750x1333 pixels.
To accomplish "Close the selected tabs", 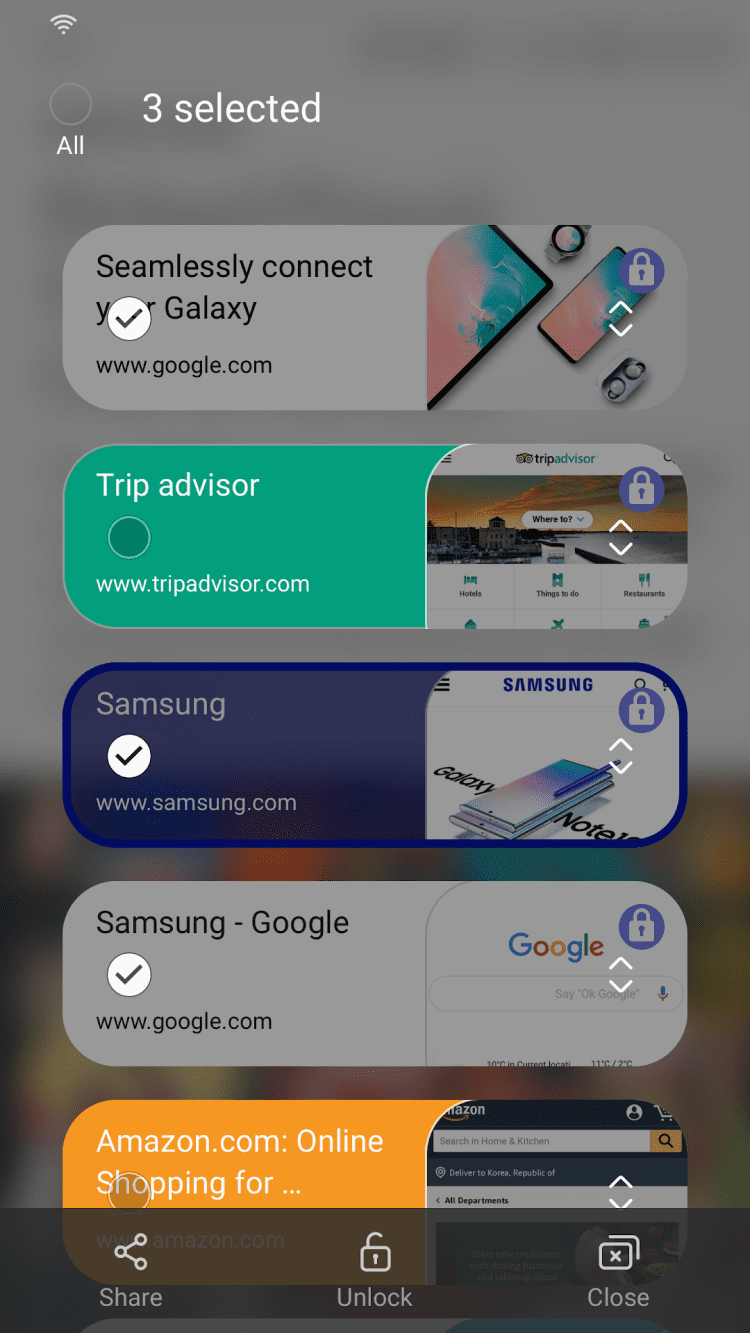I will point(618,1270).
